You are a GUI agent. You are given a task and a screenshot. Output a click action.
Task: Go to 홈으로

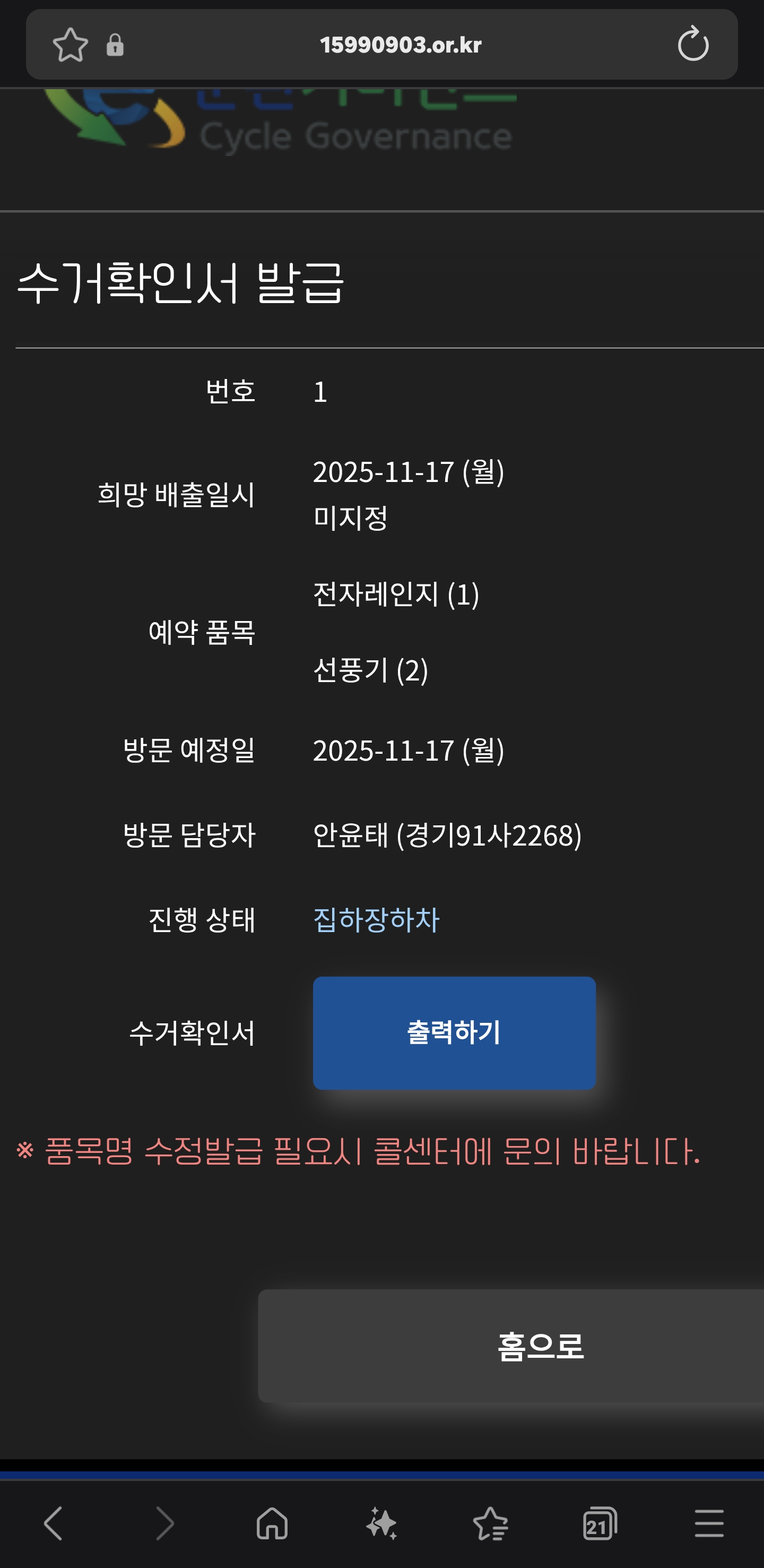(x=539, y=1346)
